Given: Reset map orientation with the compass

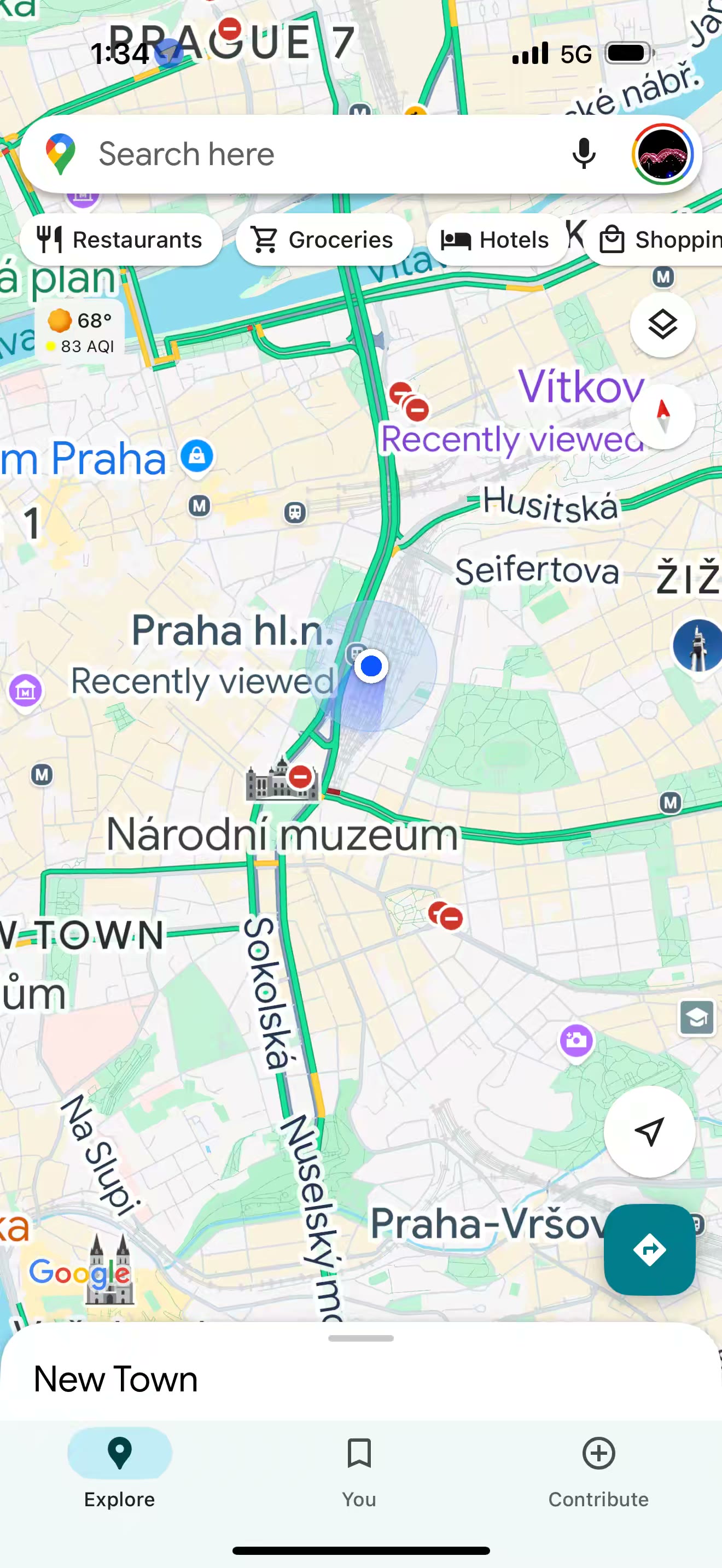Looking at the screenshot, I should click(662, 417).
